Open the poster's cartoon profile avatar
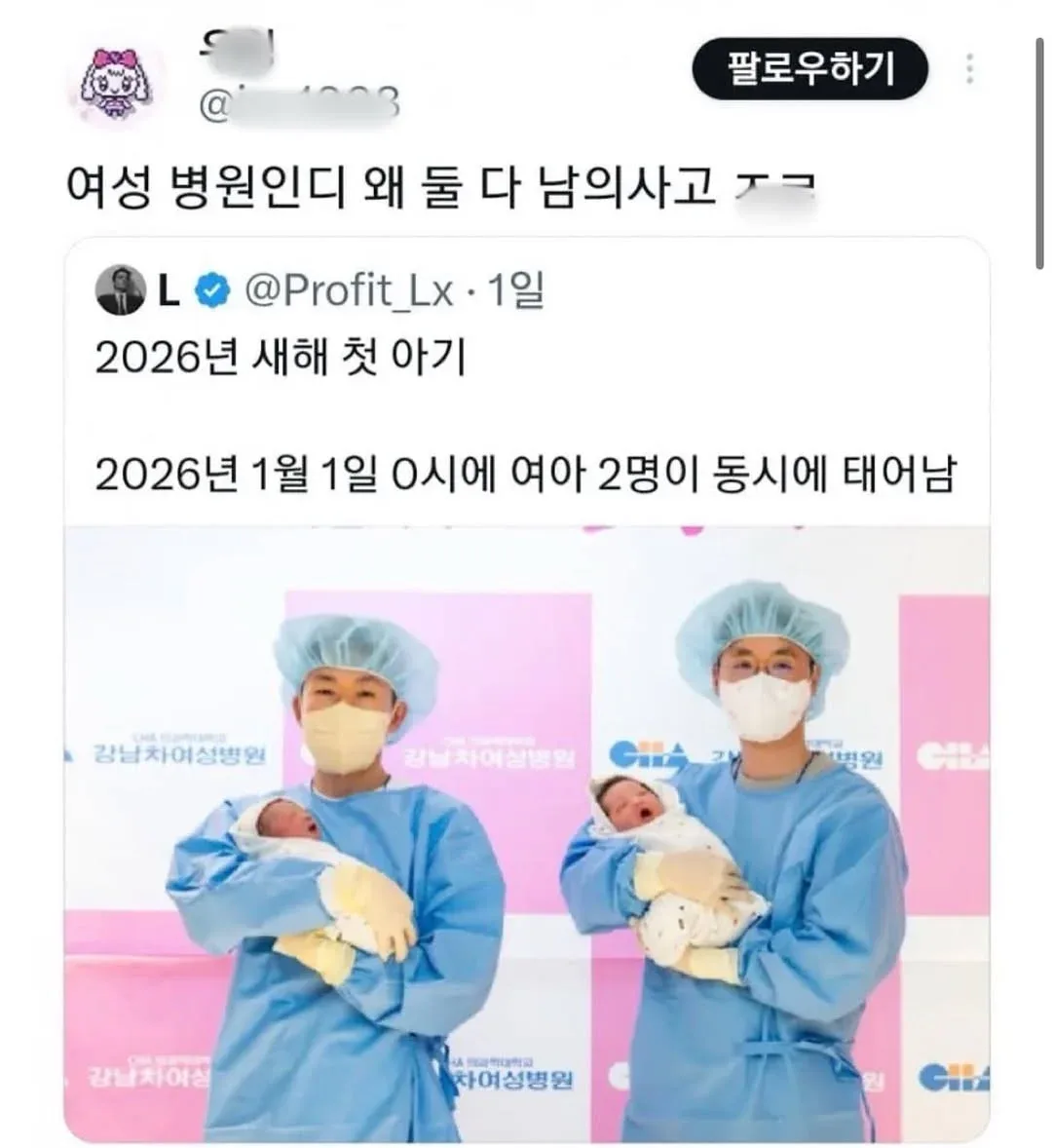 tap(117, 83)
